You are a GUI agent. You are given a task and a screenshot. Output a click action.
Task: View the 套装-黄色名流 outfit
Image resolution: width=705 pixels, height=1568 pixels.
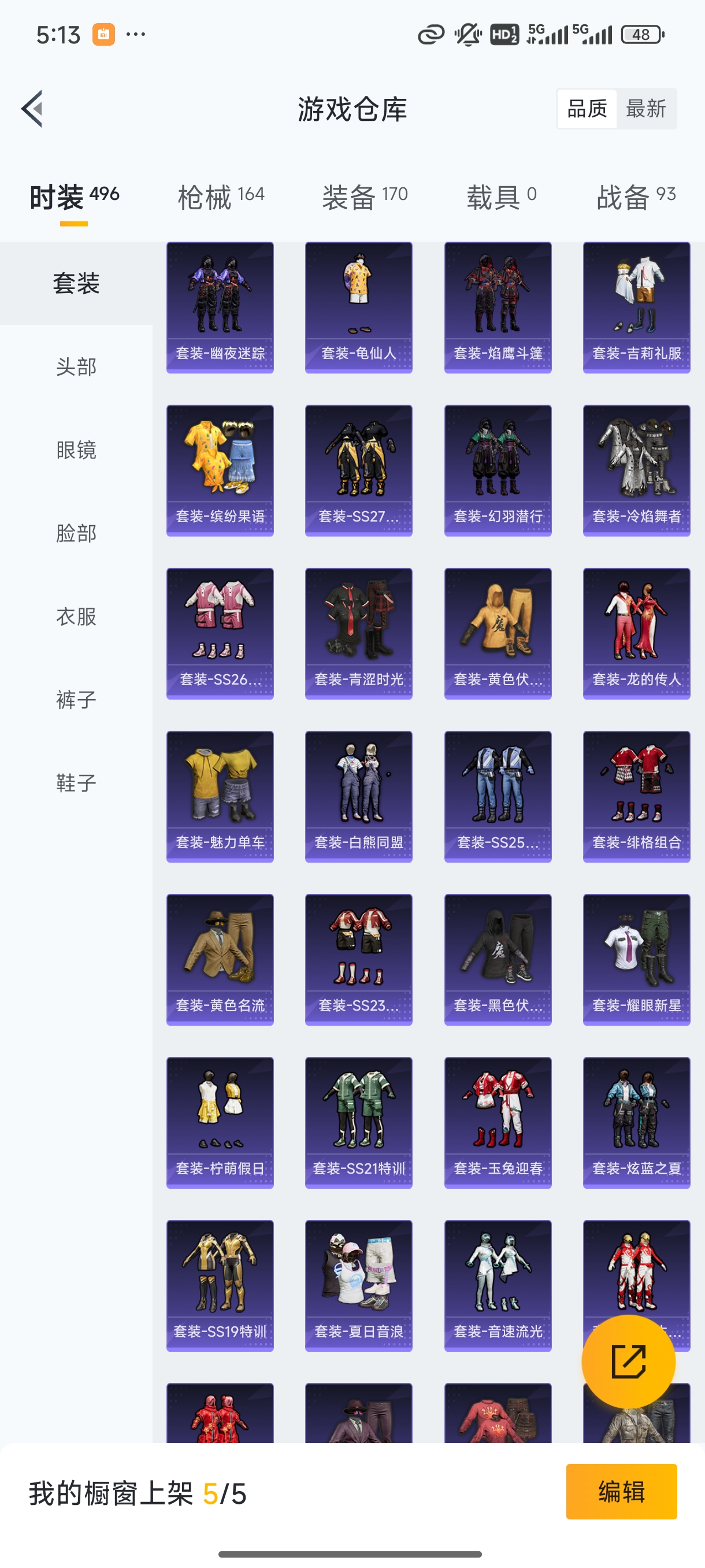coord(220,960)
